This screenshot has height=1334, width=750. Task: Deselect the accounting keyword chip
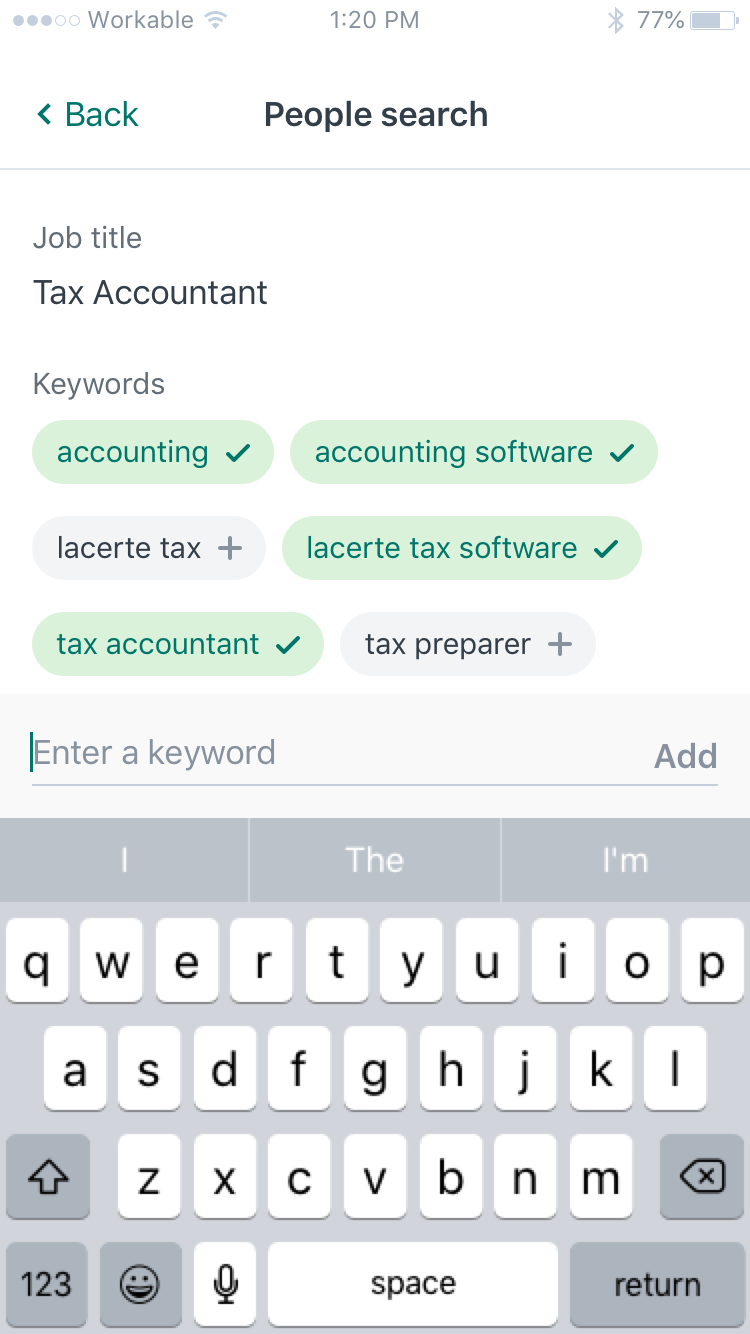[153, 452]
